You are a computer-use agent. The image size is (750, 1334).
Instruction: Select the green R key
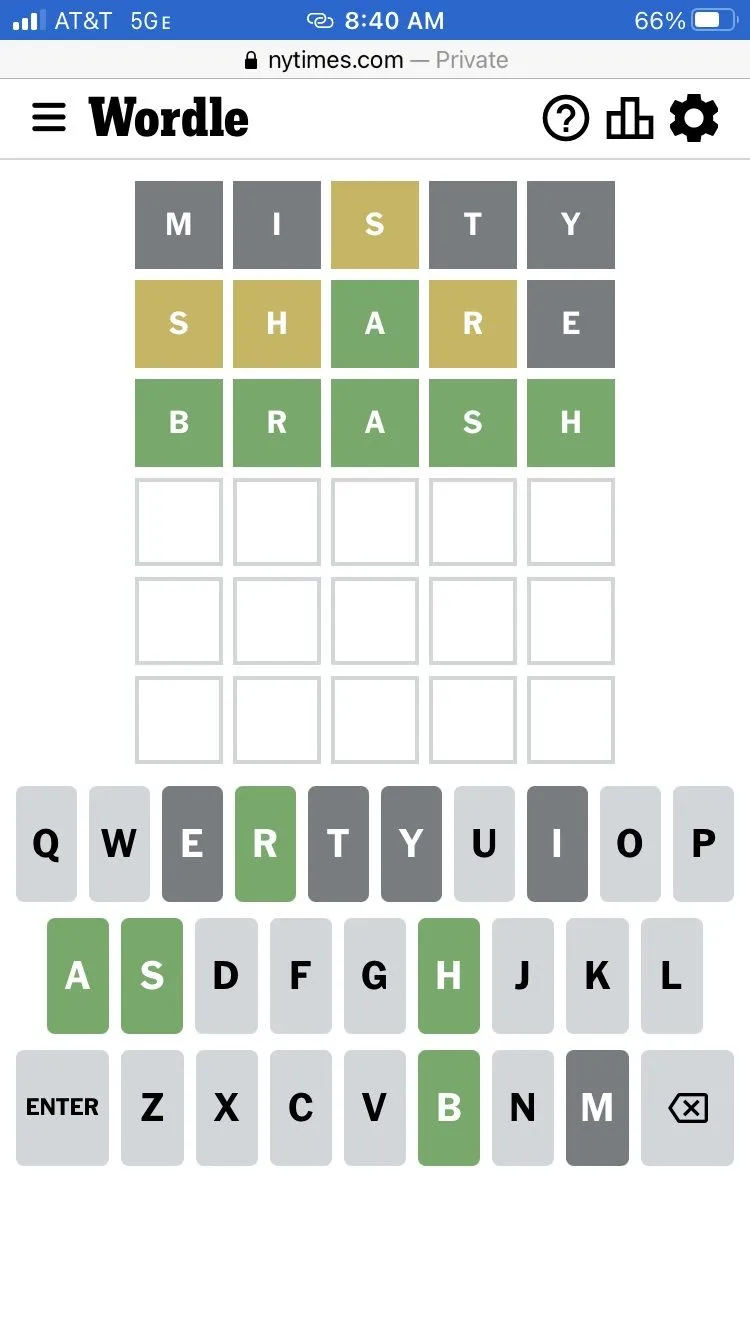265,844
